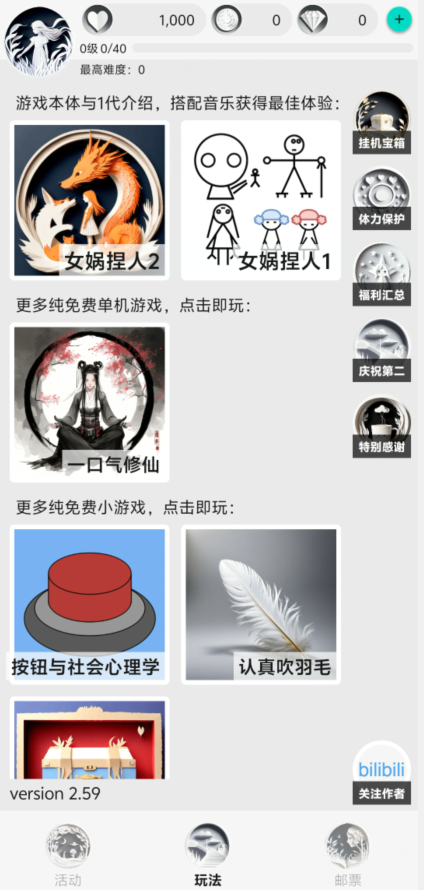Follow the author on bilibili via 关注作者
The height and width of the screenshot is (890, 424).
click(x=381, y=773)
